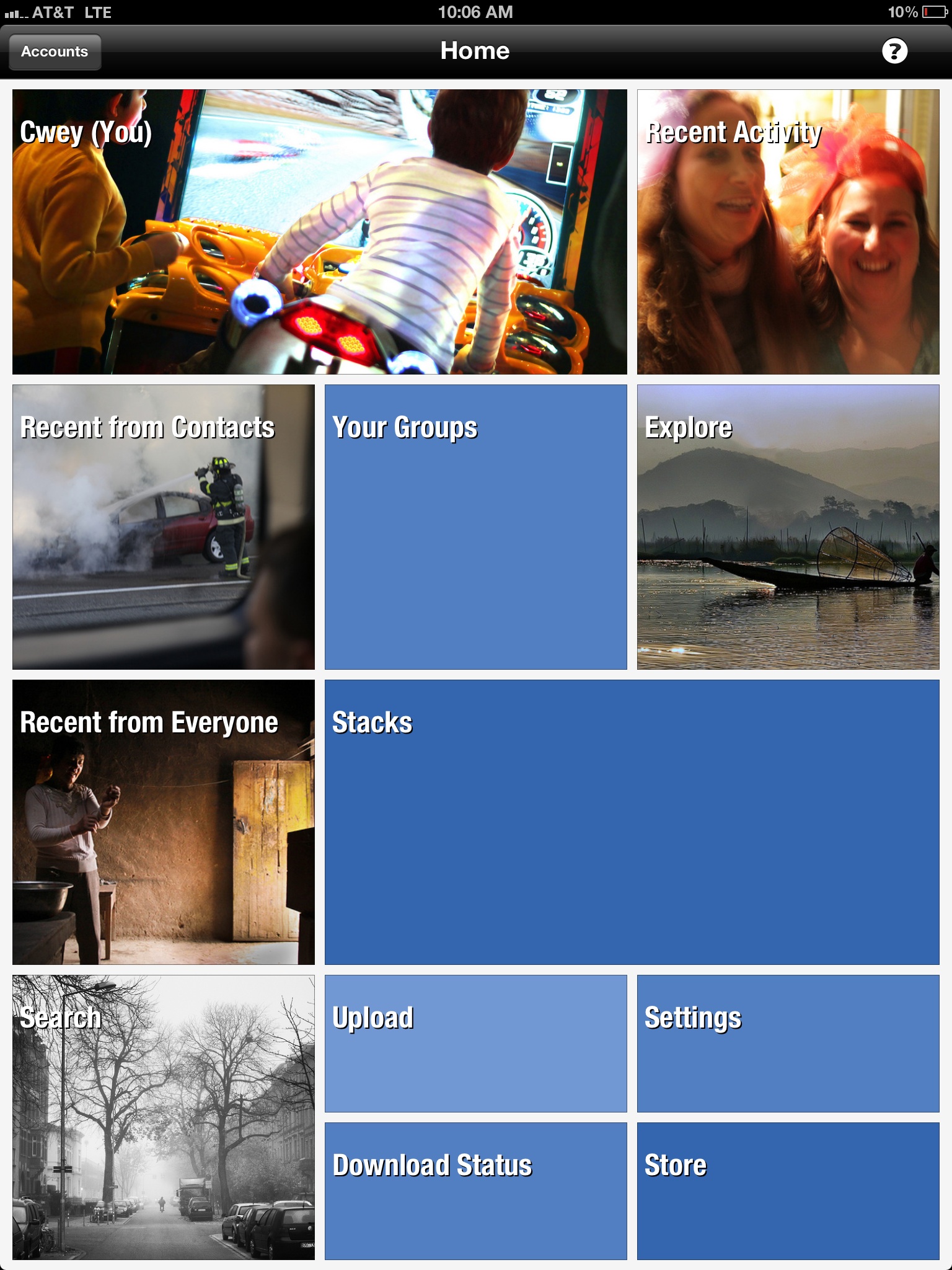Go to the Store tile

pyautogui.click(x=788, y=1191)
